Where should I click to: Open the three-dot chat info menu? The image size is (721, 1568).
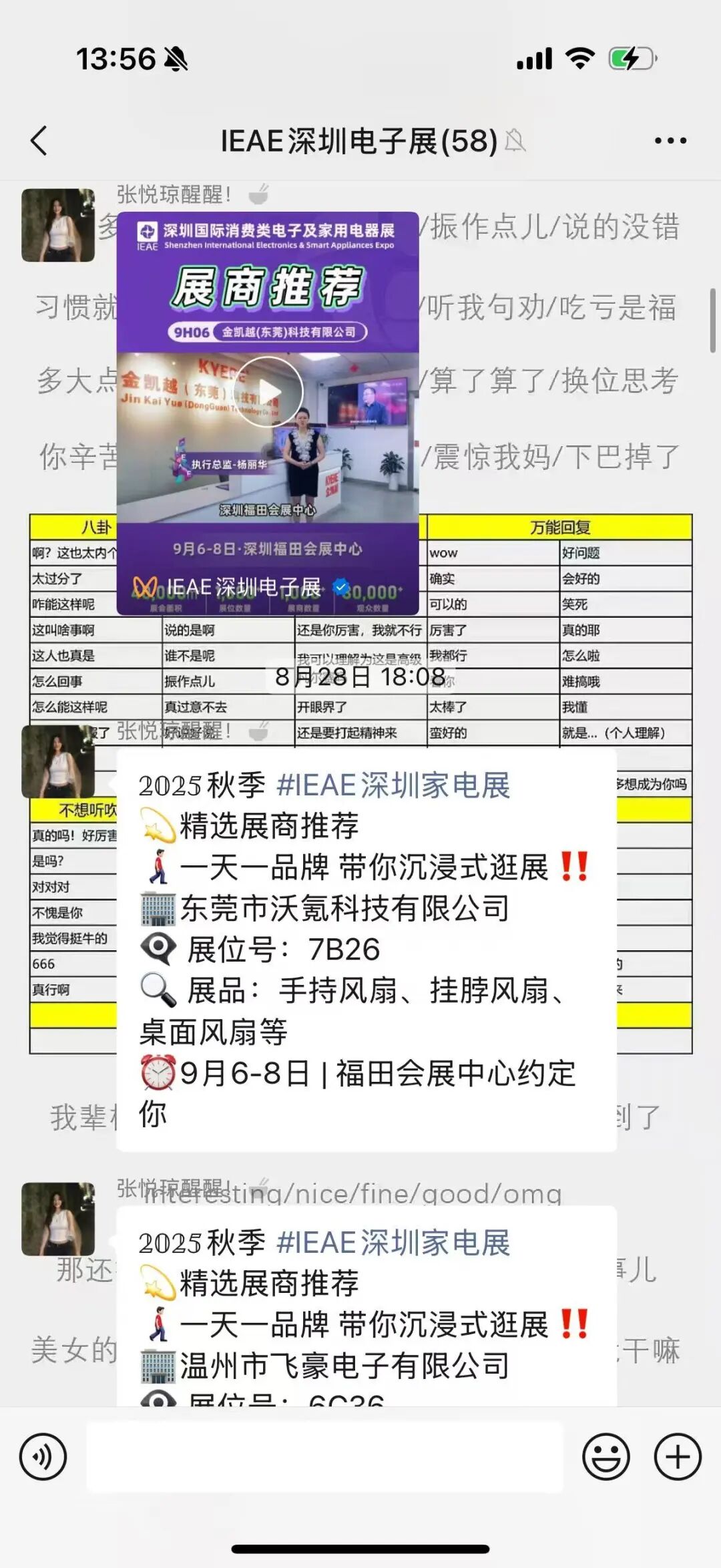coord(670,141)
